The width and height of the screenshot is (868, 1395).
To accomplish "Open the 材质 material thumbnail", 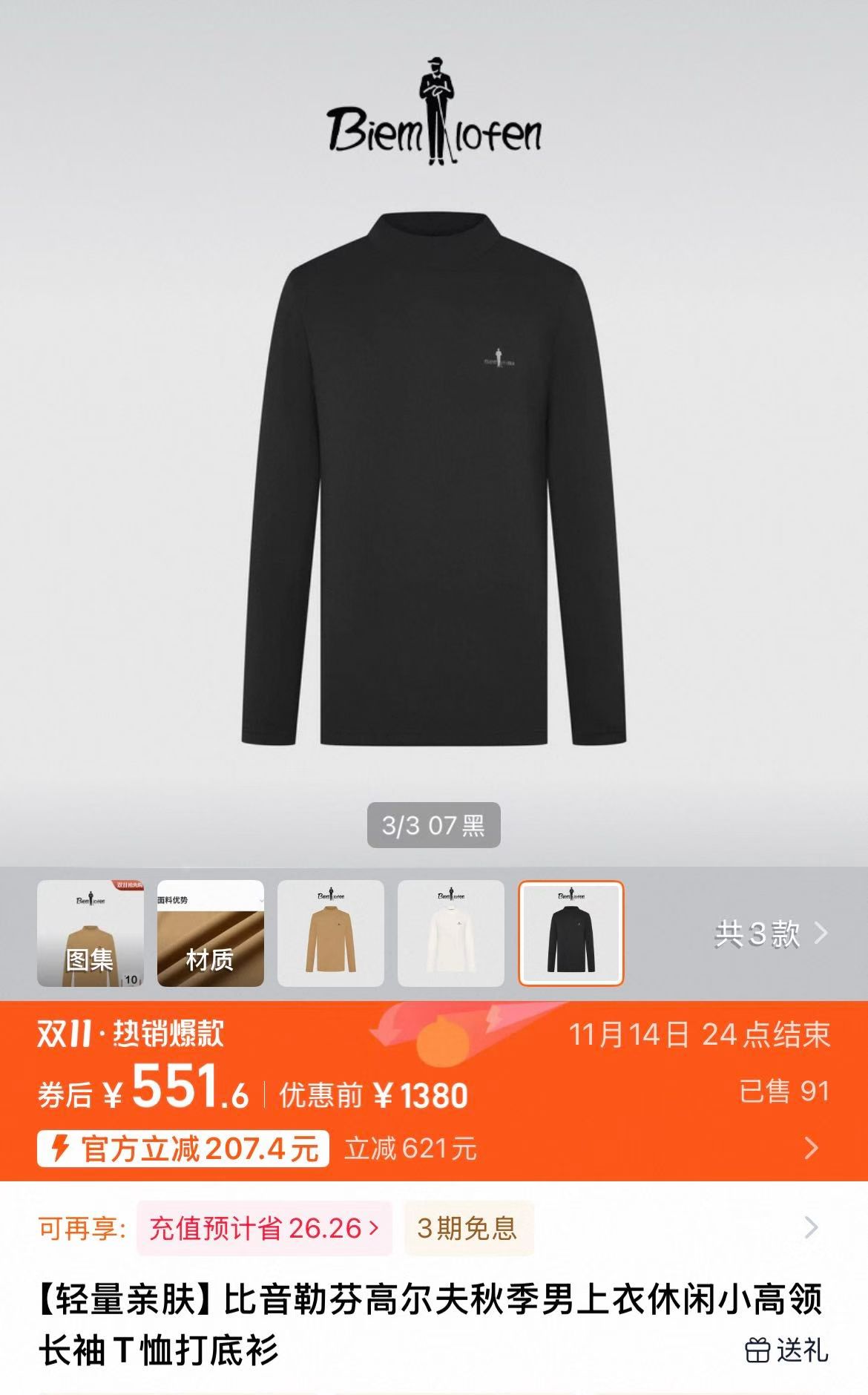I will point(211,933).
